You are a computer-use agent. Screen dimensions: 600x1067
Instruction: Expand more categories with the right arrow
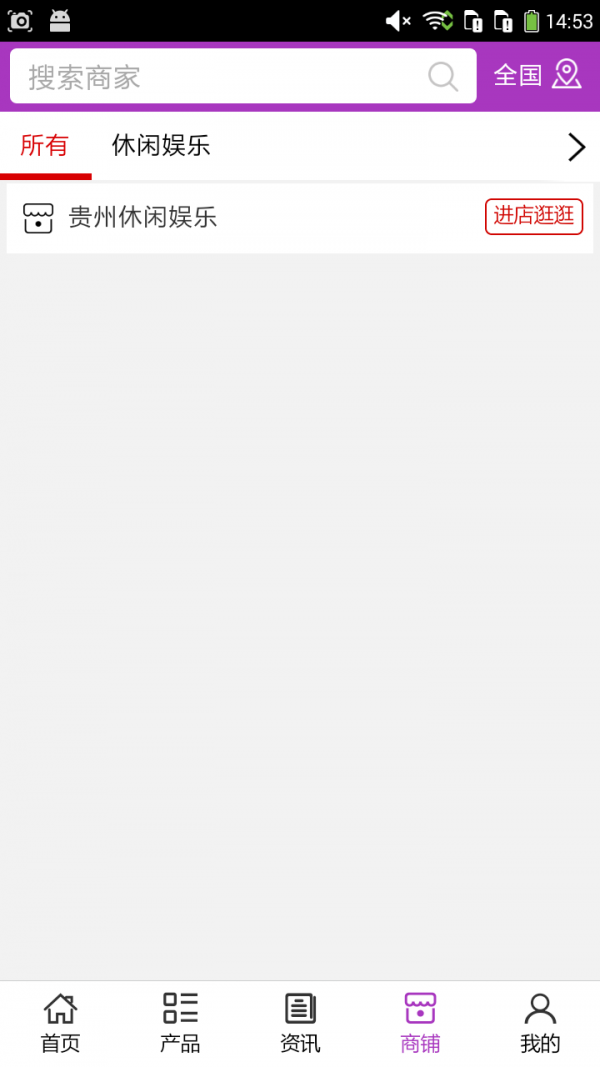576,148
